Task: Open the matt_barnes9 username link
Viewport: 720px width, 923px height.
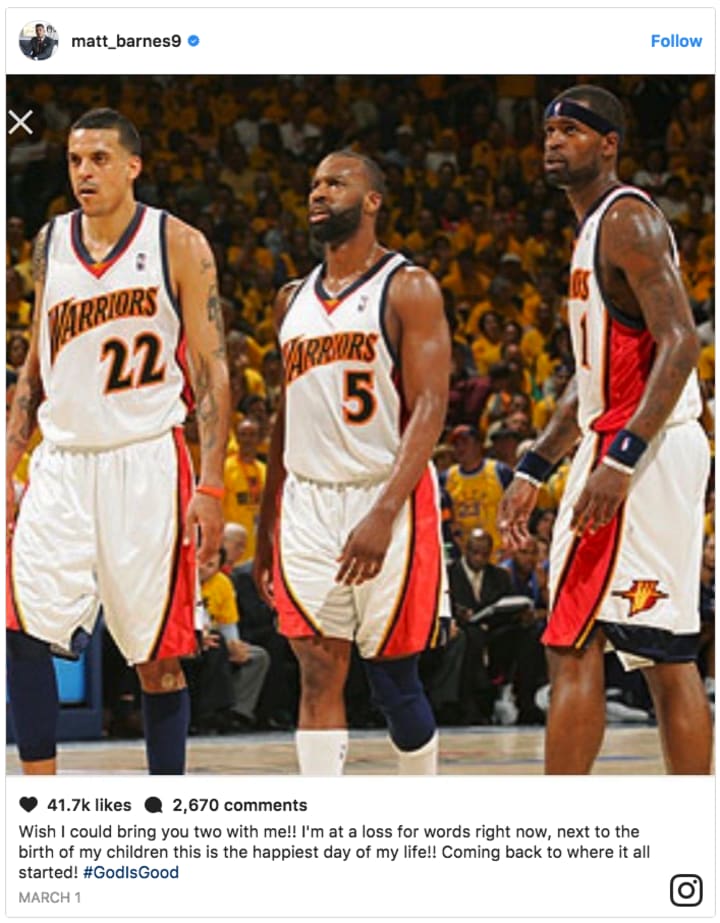Action: [x=126, y=41]
